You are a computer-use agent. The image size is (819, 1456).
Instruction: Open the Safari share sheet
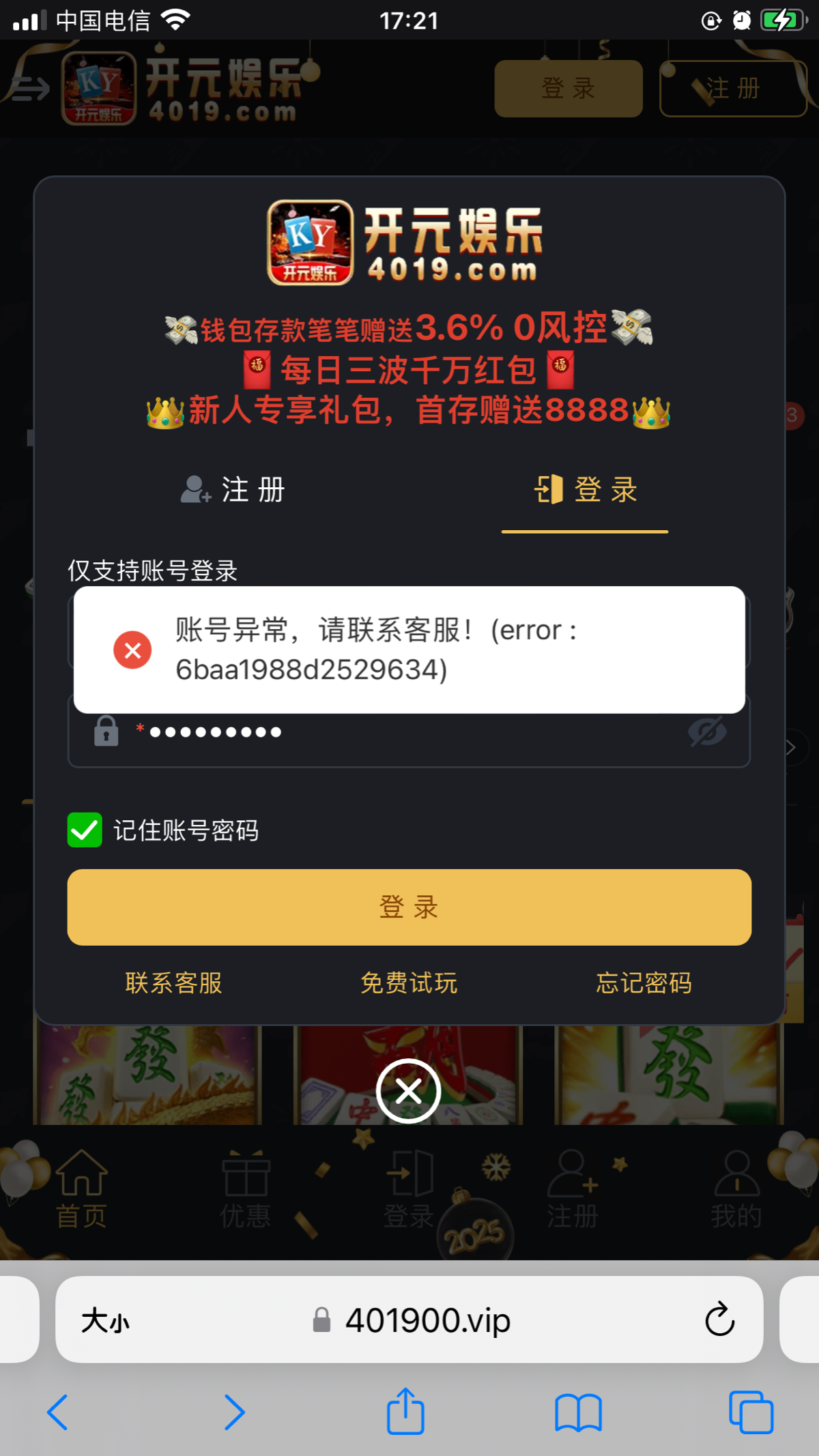tap(405, 1411)
